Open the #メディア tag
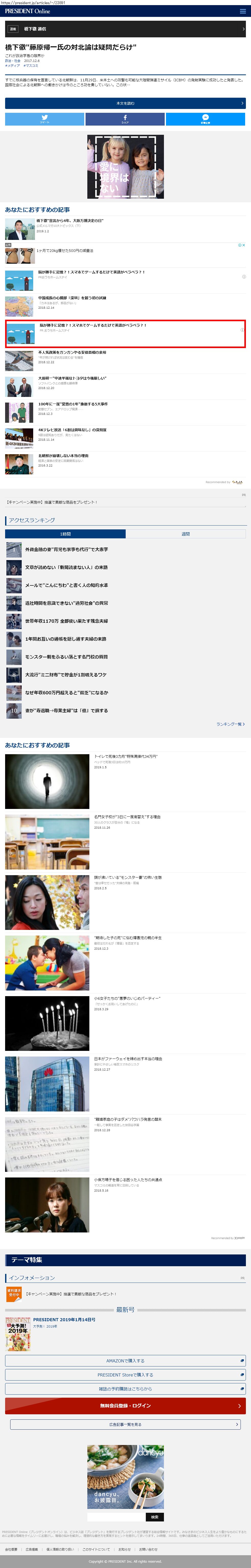 [x=12, y=66]
